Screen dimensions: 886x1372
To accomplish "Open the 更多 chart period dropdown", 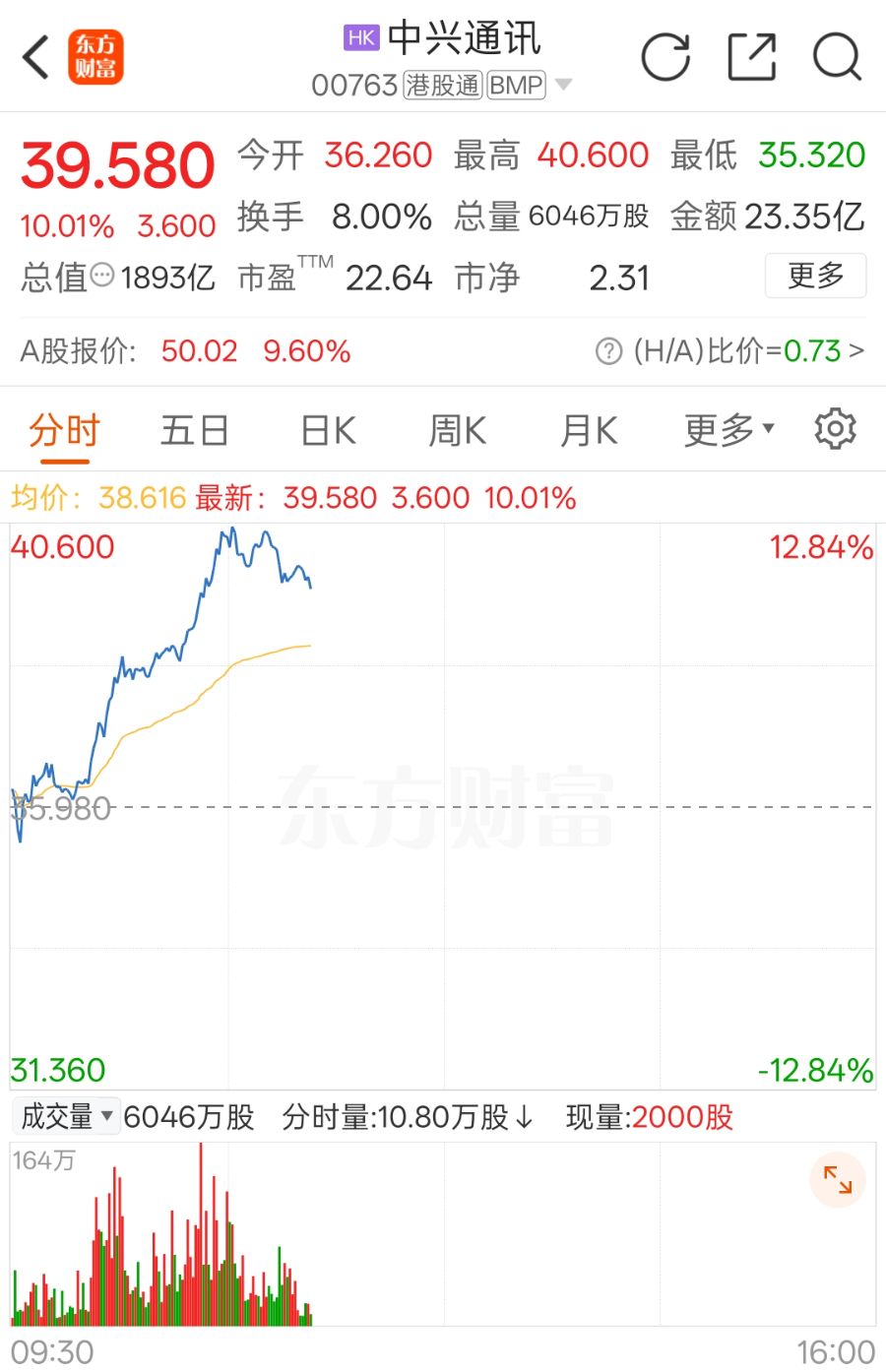I will [x=728, y=431].
